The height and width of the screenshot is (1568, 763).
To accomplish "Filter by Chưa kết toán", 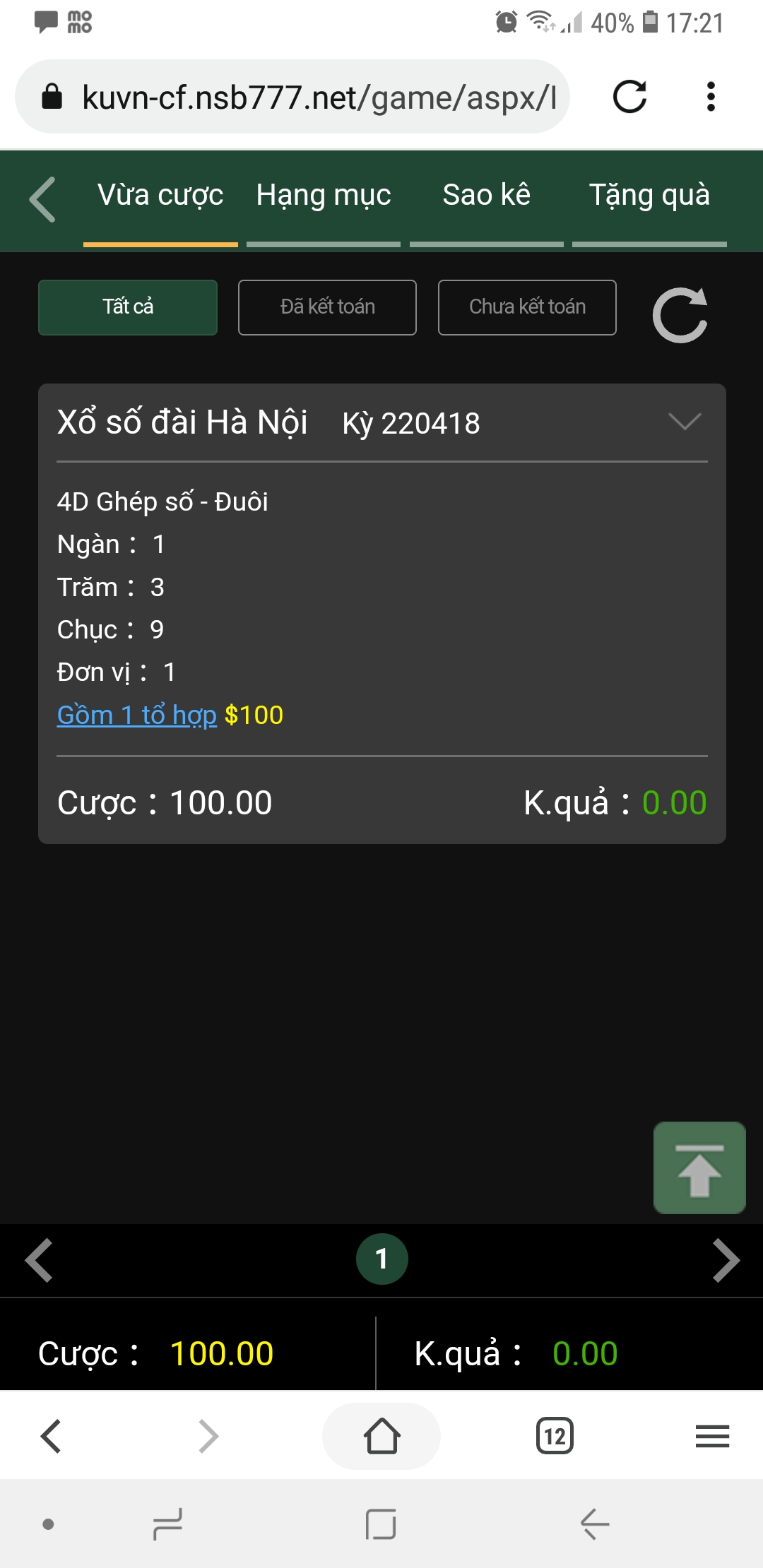I will [x=527, y=307].
